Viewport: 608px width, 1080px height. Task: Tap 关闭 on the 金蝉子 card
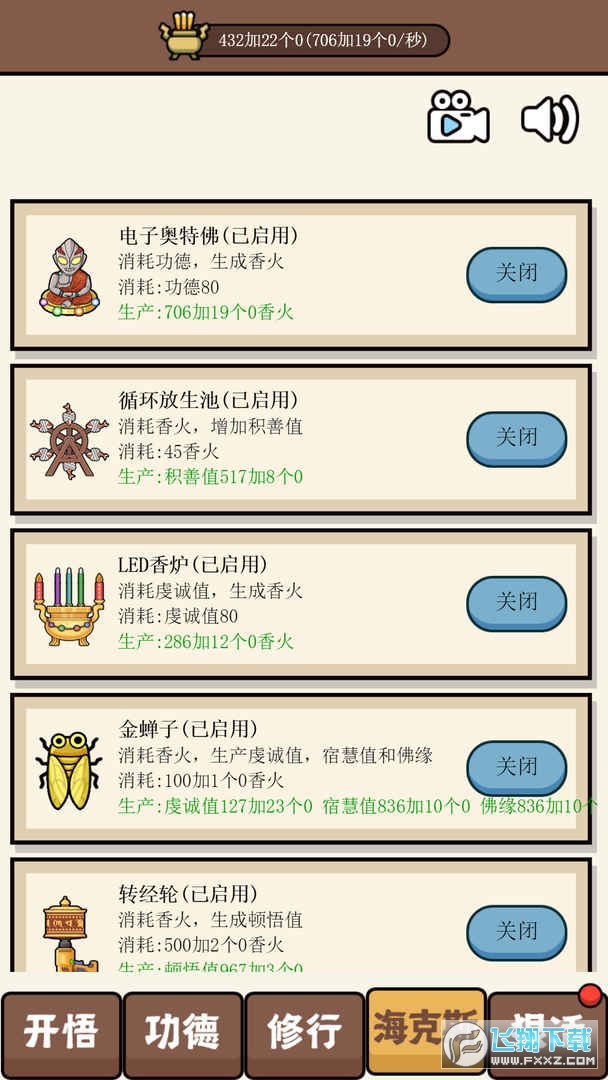coord(516,767)
